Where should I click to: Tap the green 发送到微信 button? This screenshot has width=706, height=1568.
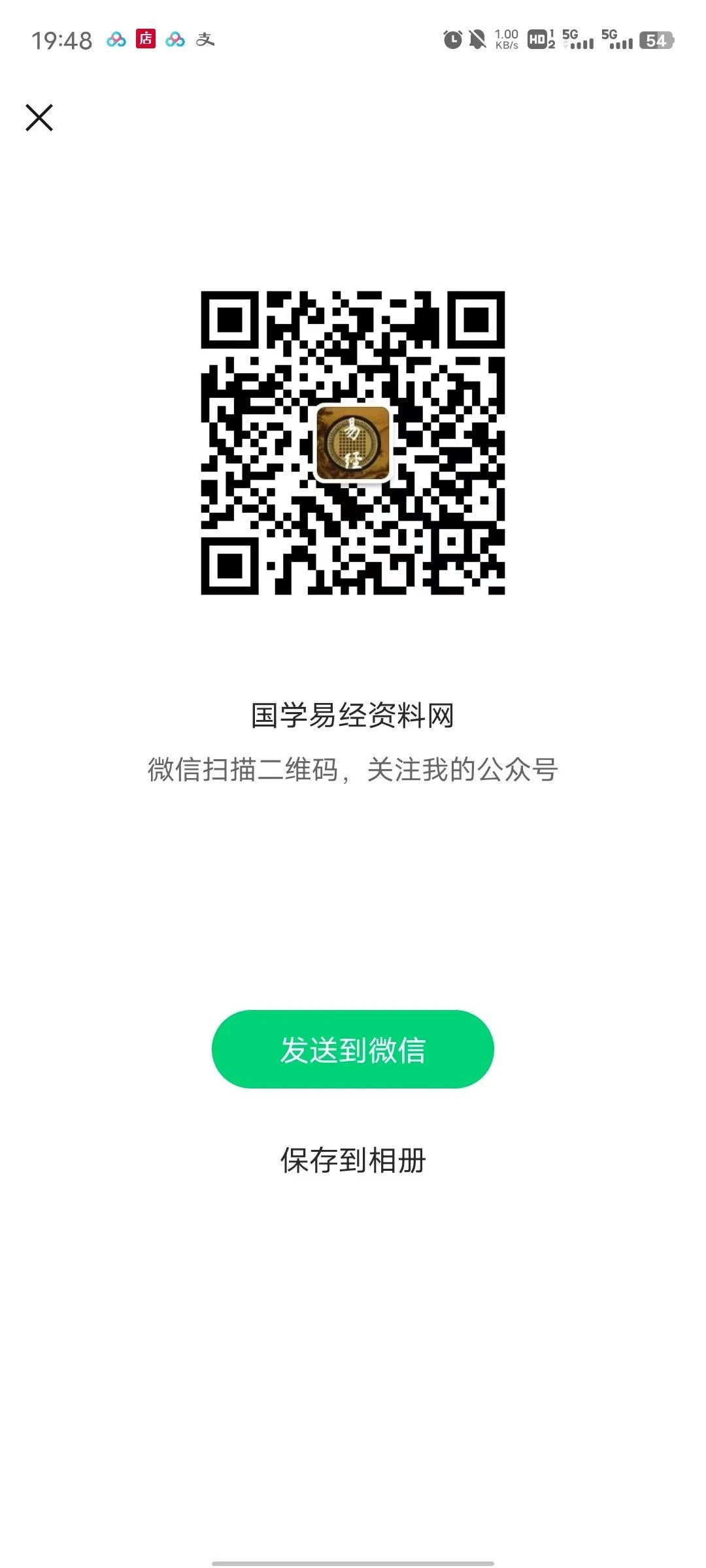[x=352, y=1049]
